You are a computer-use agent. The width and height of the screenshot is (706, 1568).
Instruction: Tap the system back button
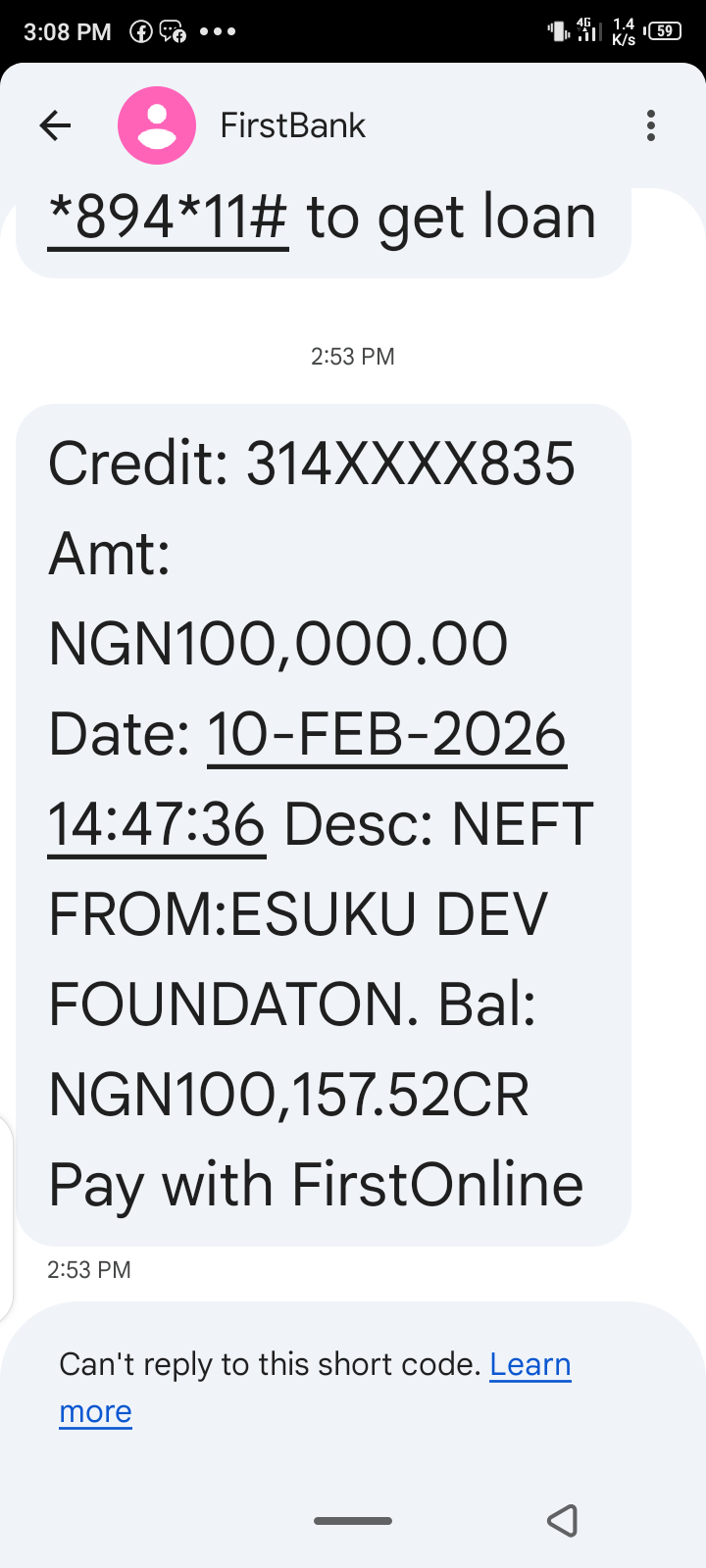click(562, 1520)
